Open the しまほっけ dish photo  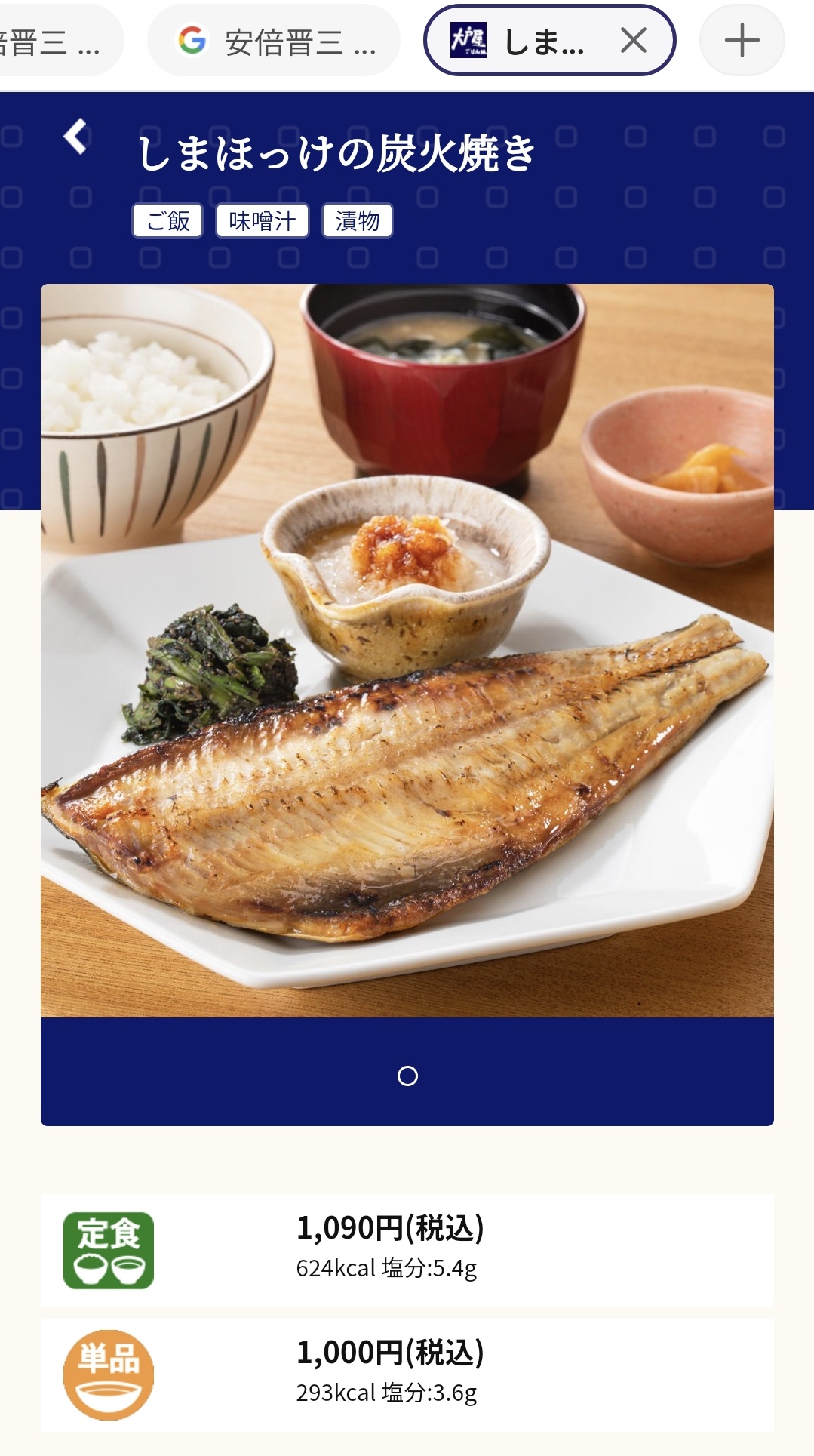(407, 650)
